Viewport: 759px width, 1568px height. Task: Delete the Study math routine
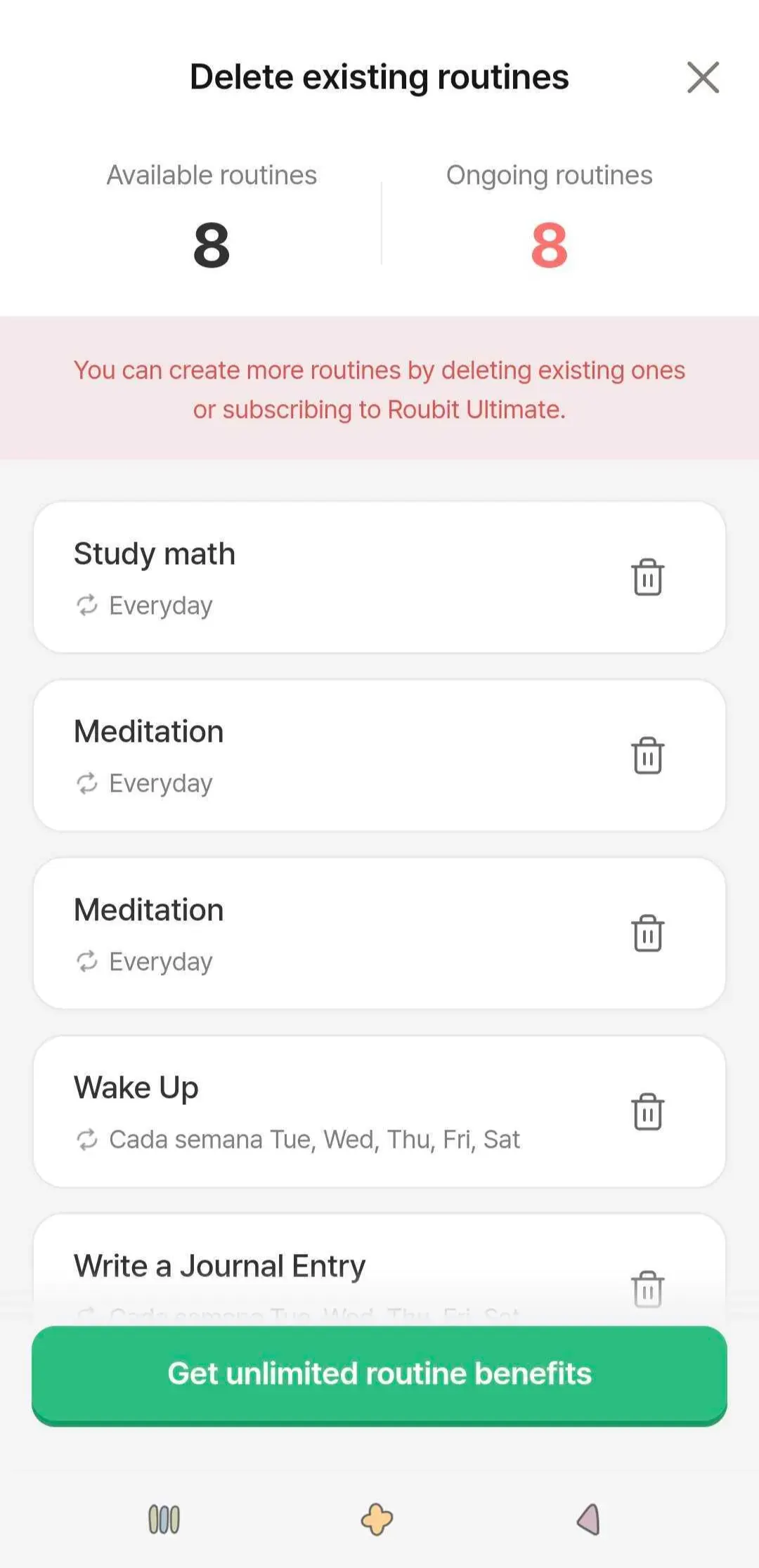[x=647, y=577]
